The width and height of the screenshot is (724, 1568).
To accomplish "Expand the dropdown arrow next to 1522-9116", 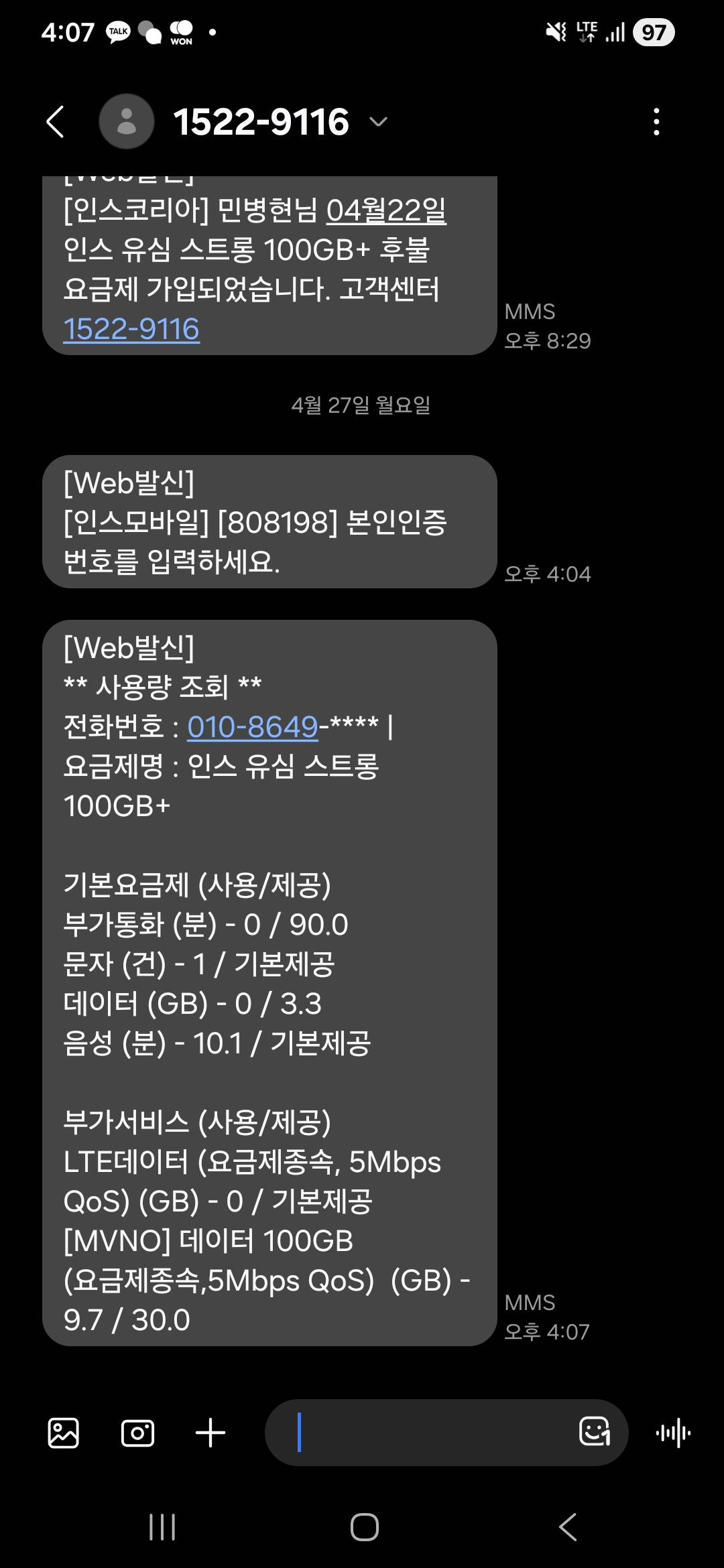I will pos(379,122).
